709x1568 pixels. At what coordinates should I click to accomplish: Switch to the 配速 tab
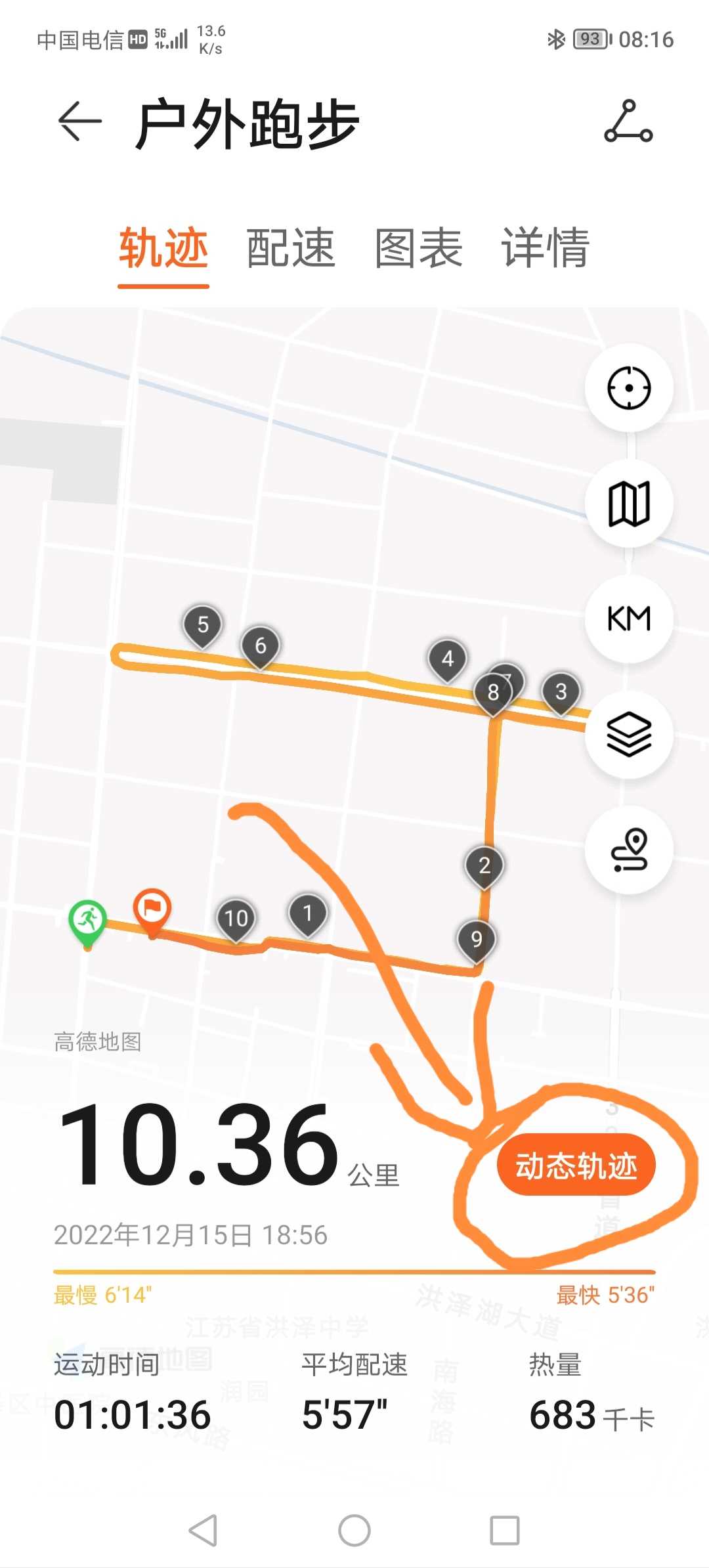(x=291, y=248)
